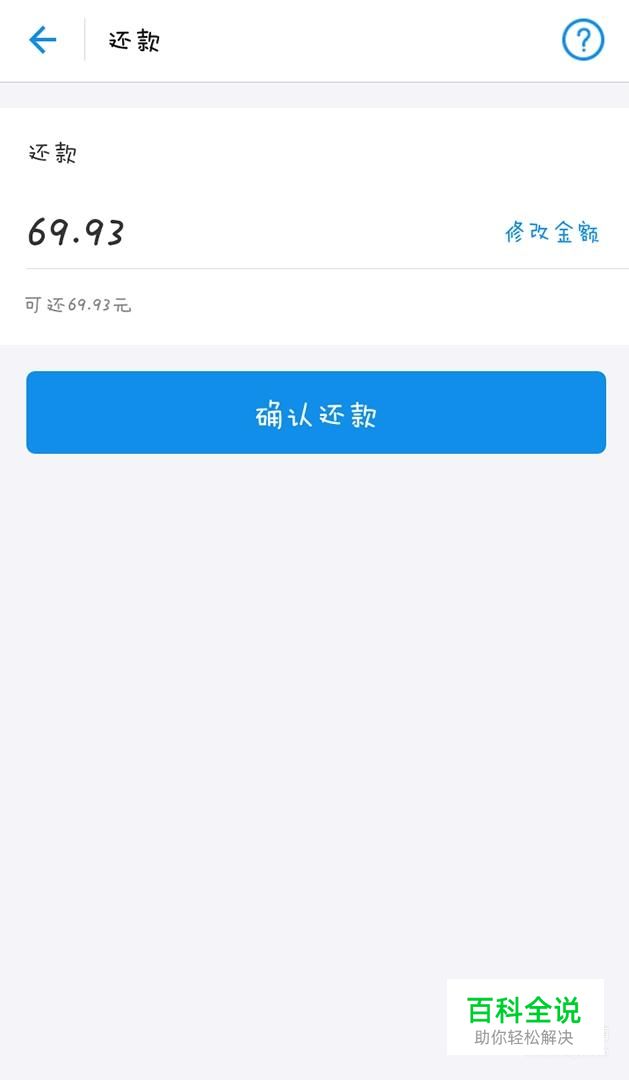Tap 修改金额 to change the amount
Screen dimensions: 629x1080
coord(552,232)
